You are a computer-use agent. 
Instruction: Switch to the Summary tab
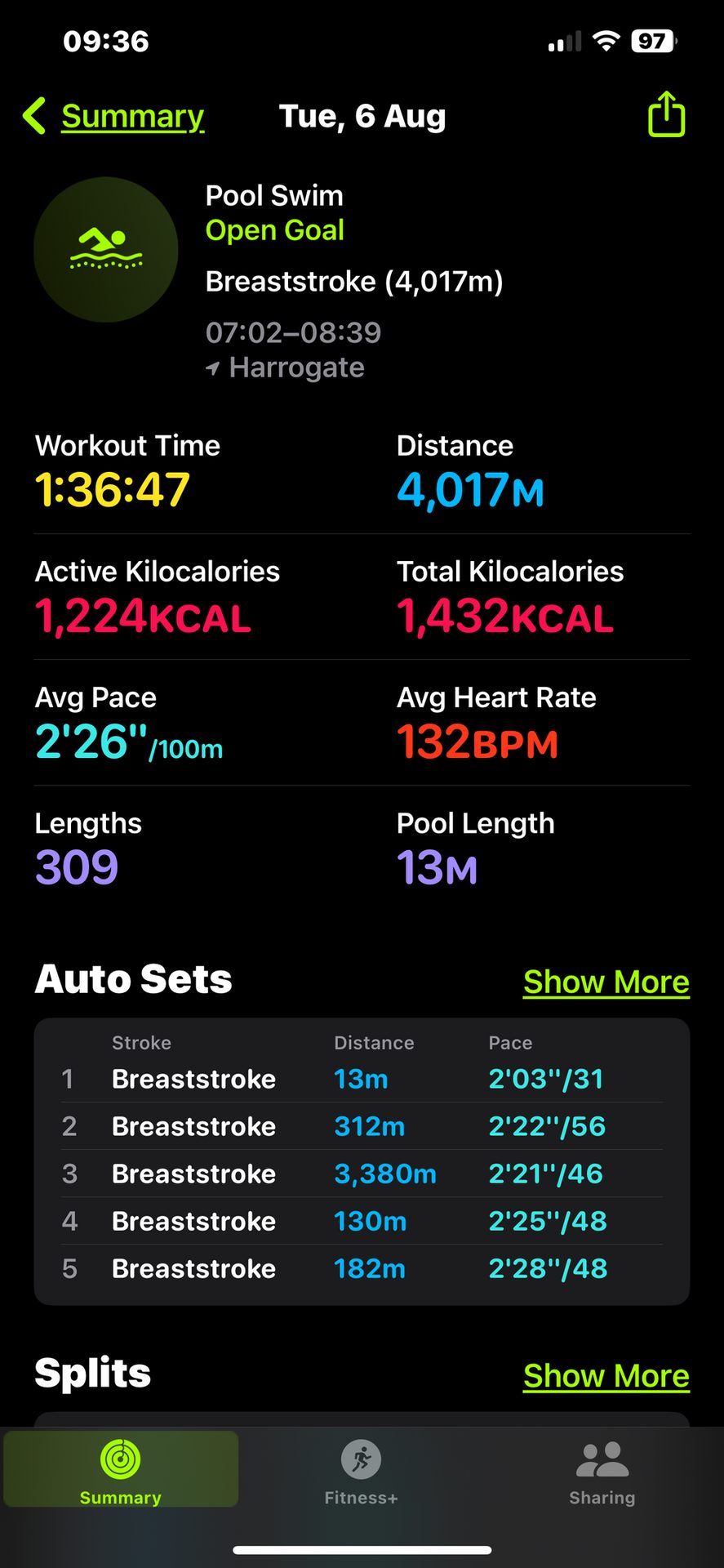tap(121, 1471)
